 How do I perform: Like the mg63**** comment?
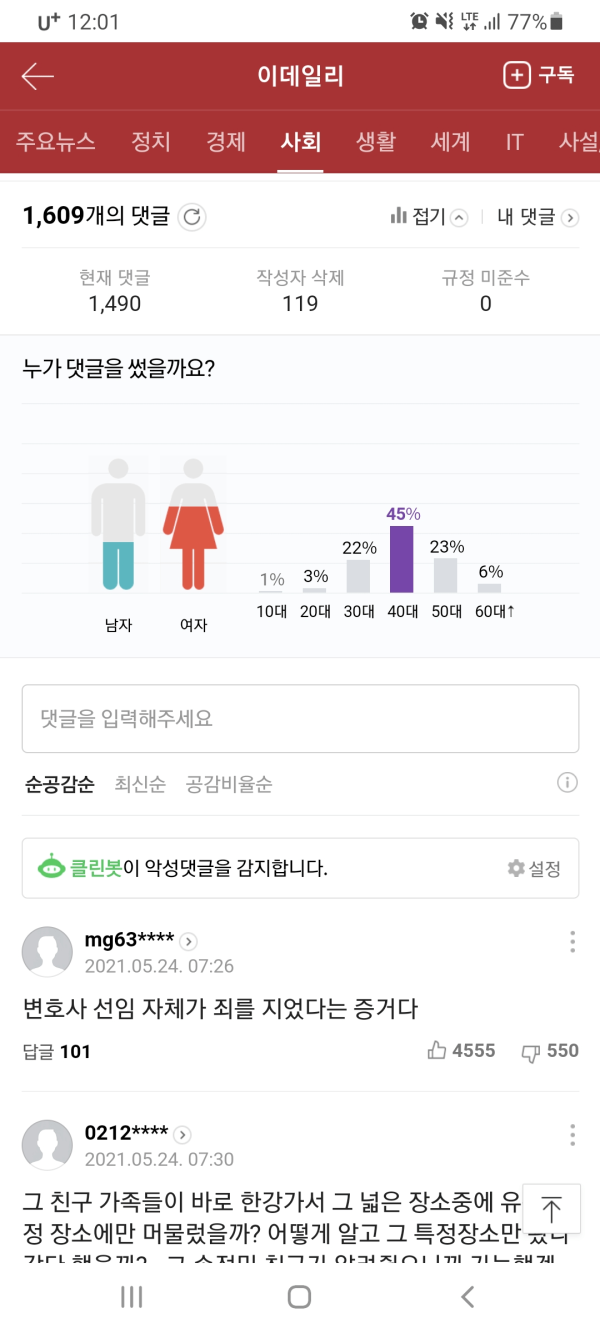(x=461, y=1051)
